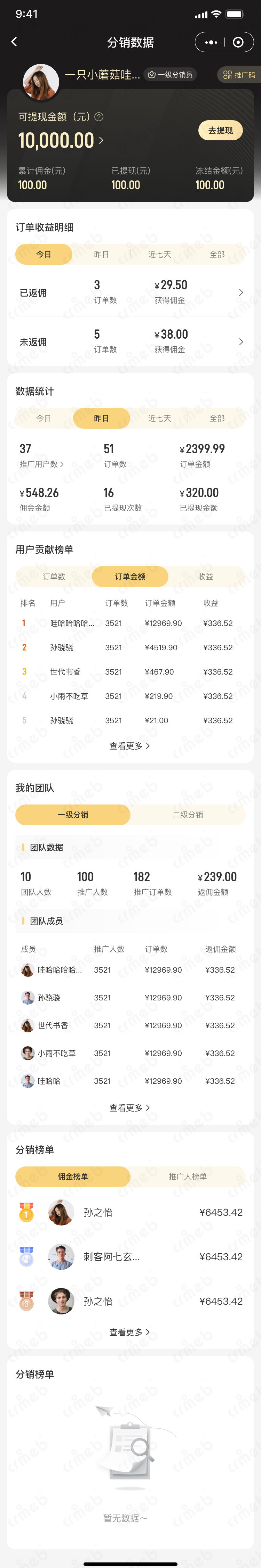View more under the 佣金榜单 ranking
261x1568 pixels.
pyautogui.click(x=129, y=1332)
